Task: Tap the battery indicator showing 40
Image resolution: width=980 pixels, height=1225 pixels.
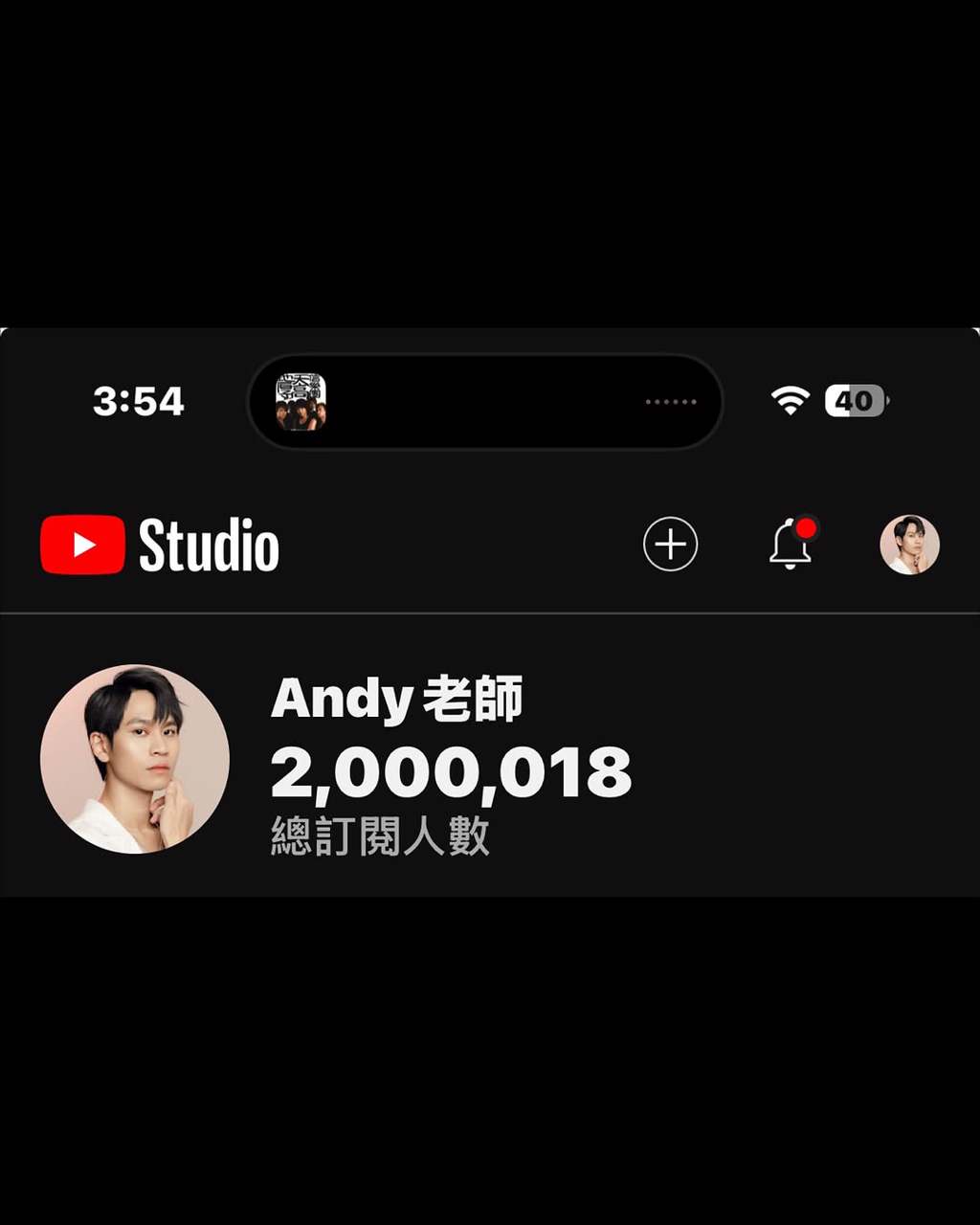Action: pyautogui.click(x=855, y=401)
